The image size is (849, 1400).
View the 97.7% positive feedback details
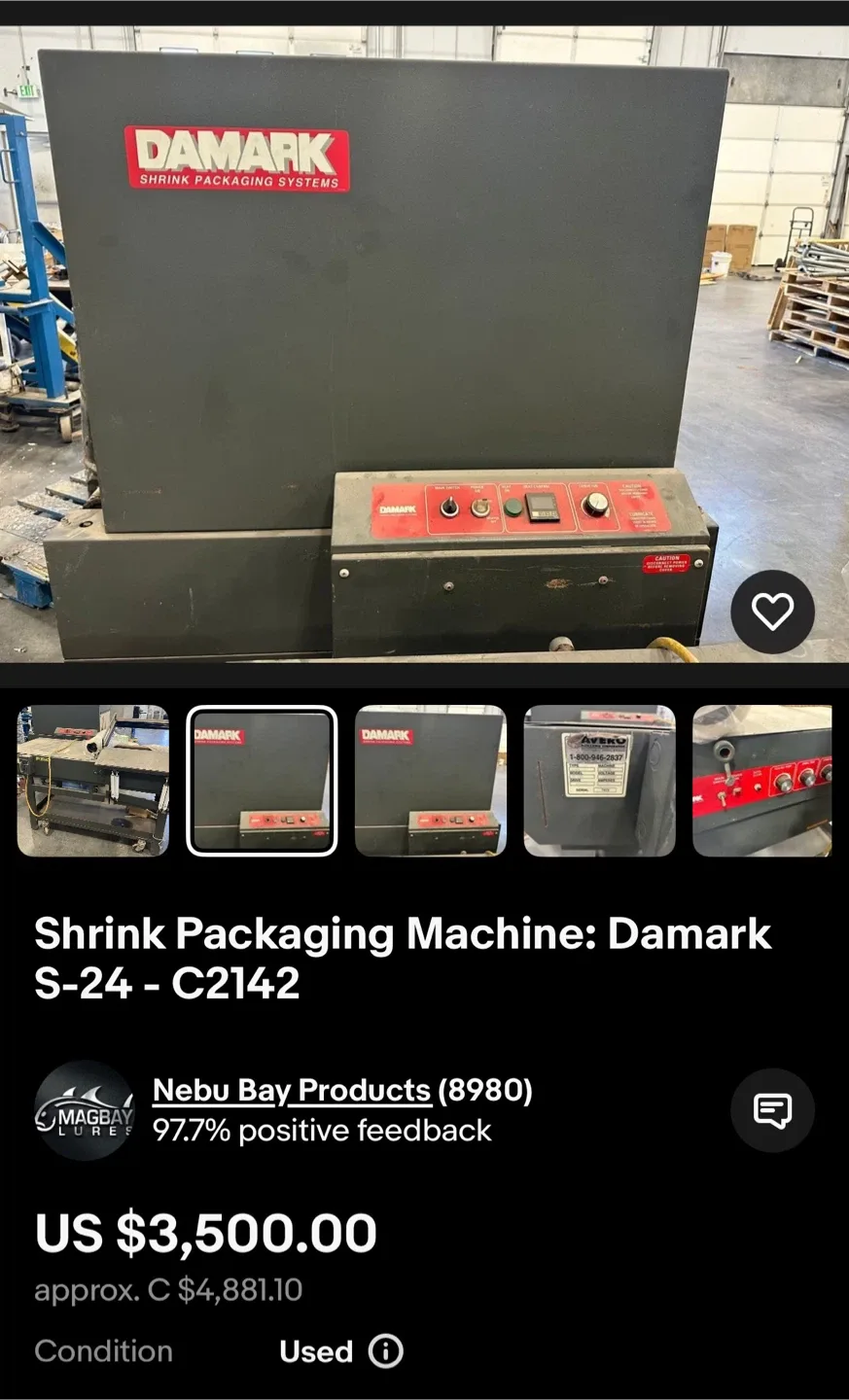tap(322, 1130)
